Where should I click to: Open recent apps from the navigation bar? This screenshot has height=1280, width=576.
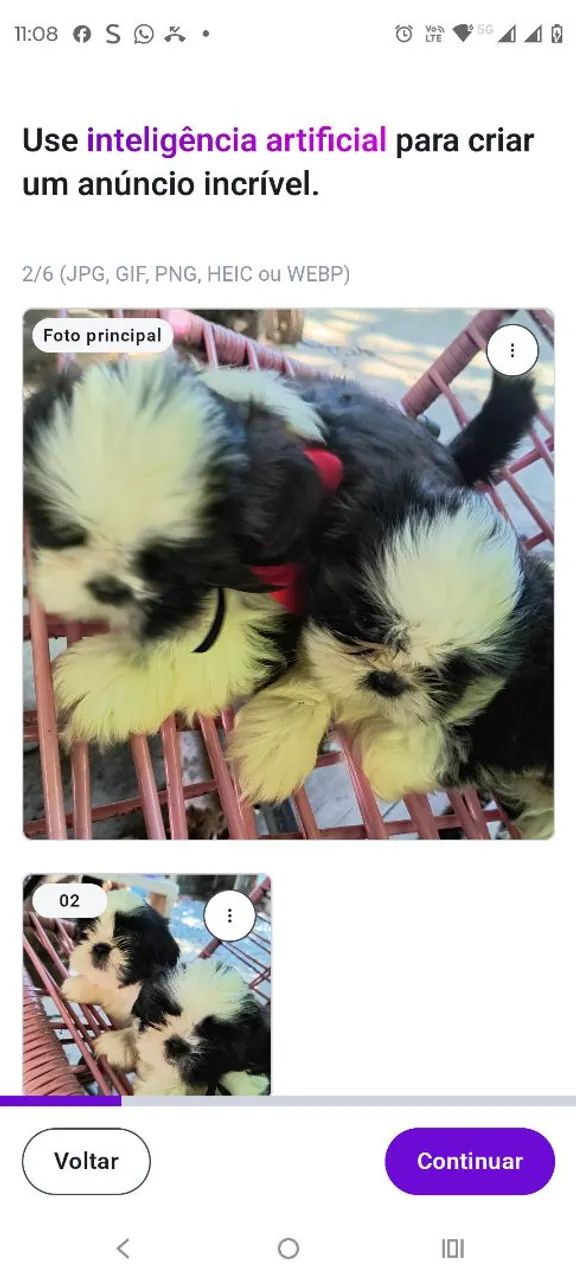[x=453, y=1248]
